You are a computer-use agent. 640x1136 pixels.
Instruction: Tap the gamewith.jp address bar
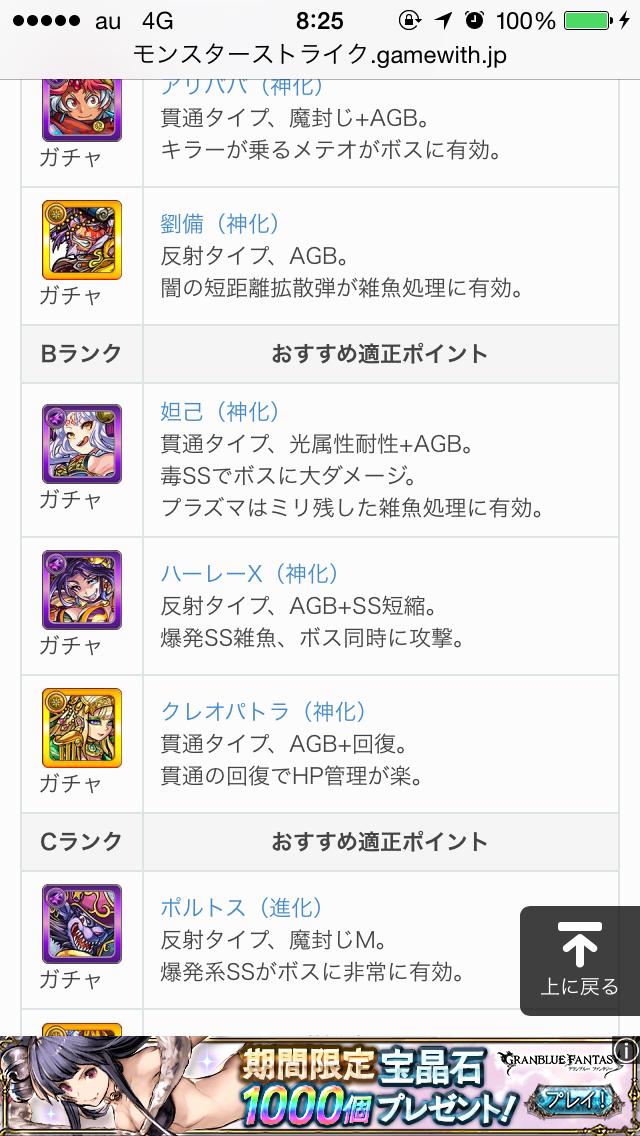[x=320, y=56]
